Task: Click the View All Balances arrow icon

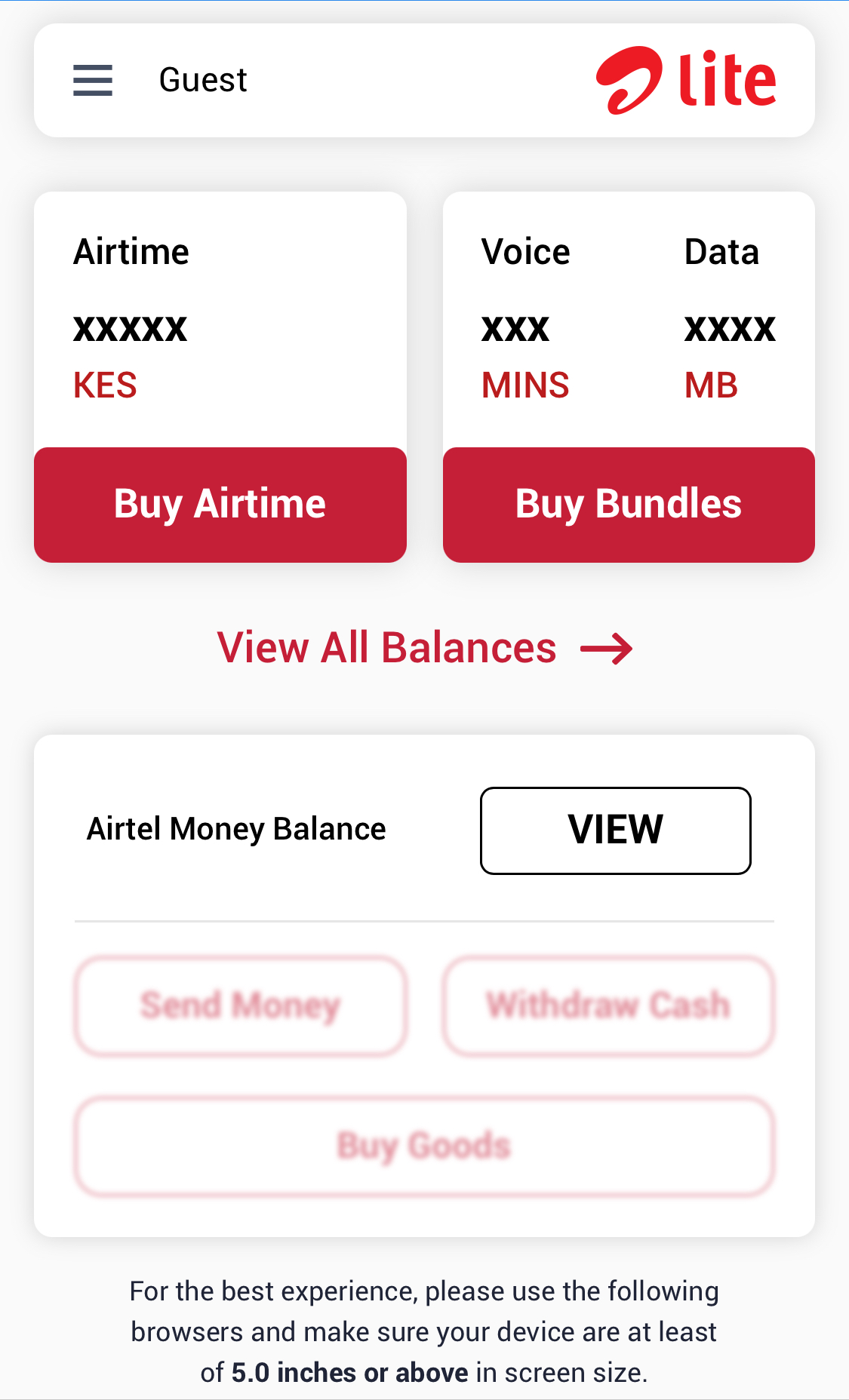Action: [x=608, y=648]
